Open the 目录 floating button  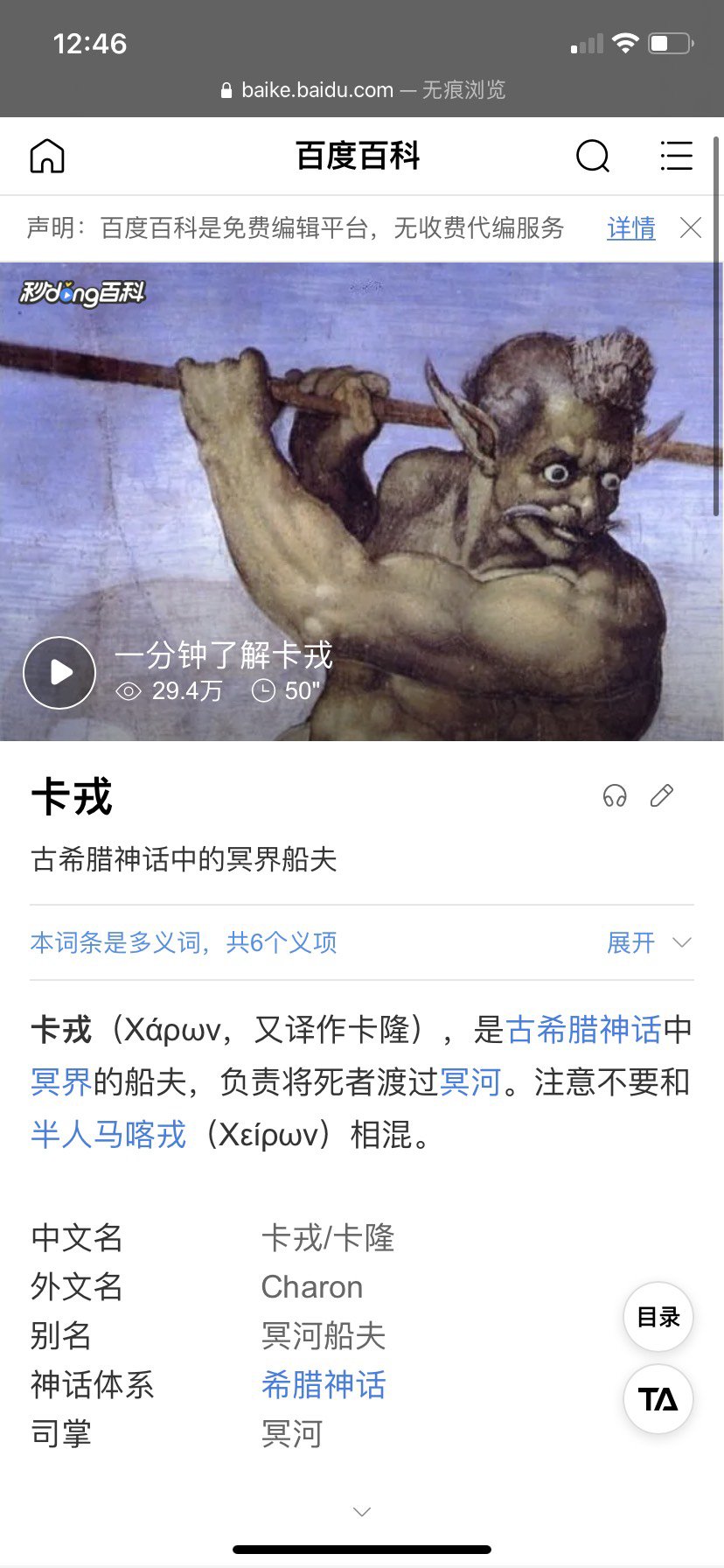pos(658,1317)
